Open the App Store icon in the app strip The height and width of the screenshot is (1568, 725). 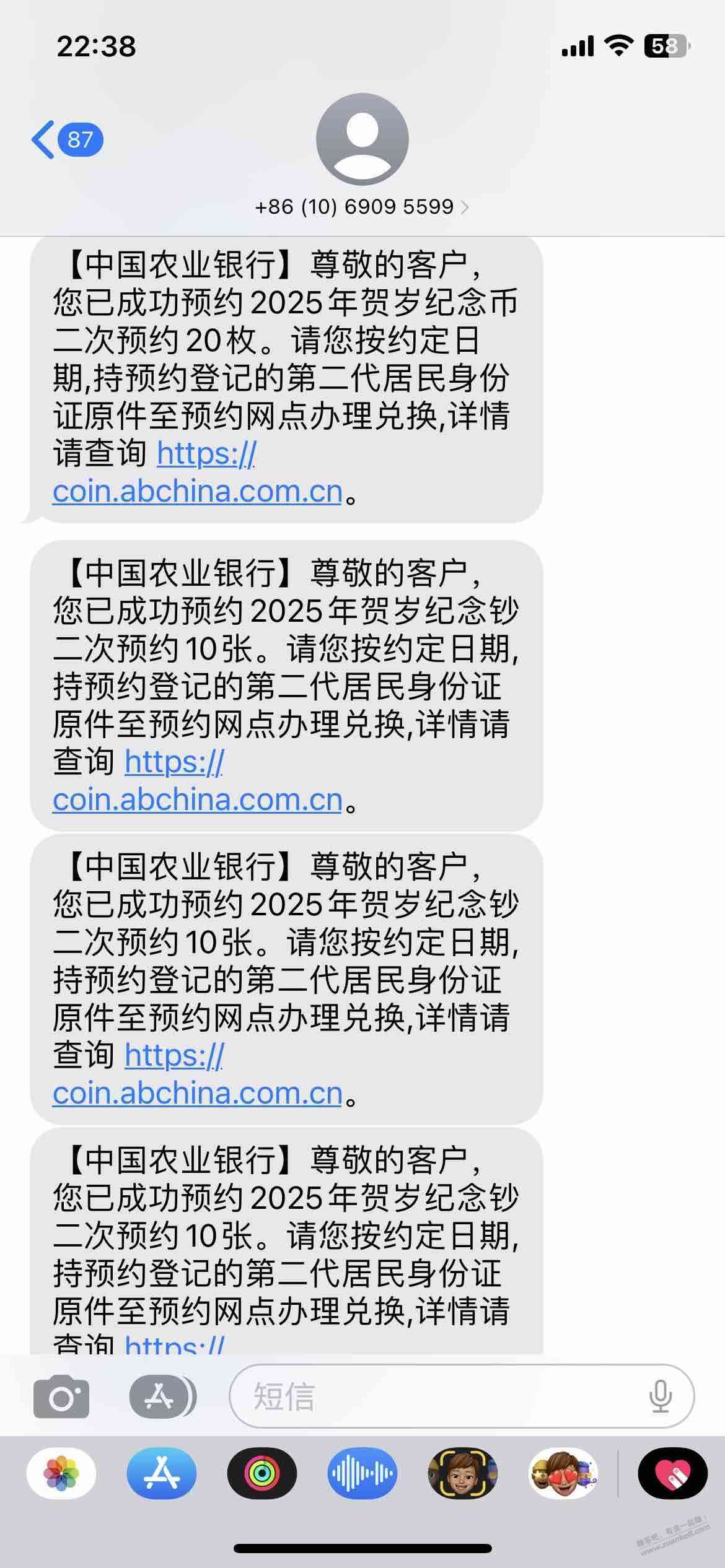click(x=162, y=1473)
